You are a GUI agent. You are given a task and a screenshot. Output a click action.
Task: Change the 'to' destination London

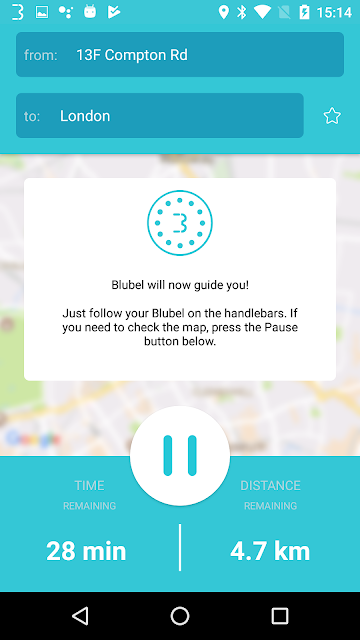[x=160, y=116]
